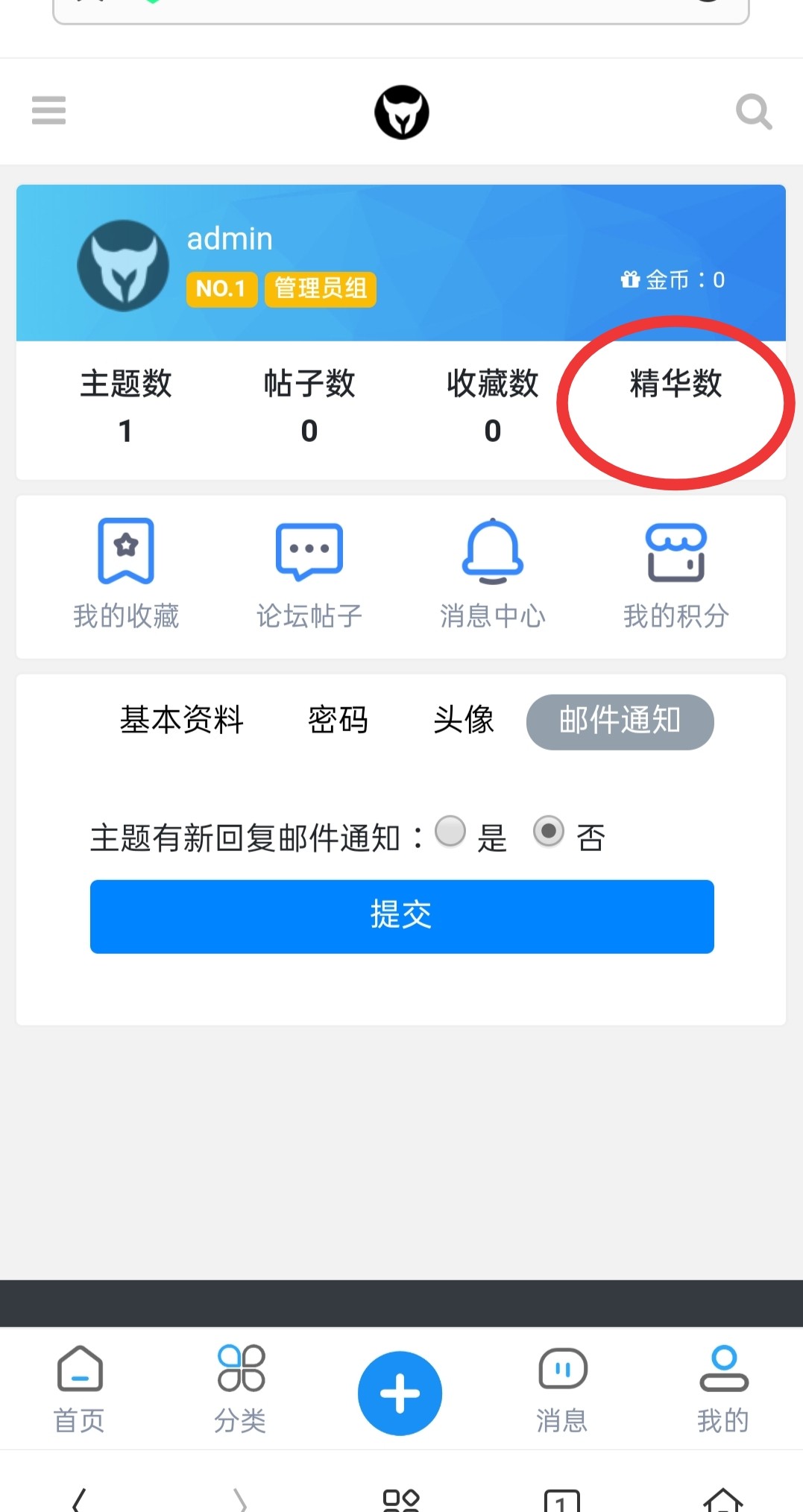The height and width of the screenshot is (1512, 803).
Task: Select the 邮件通知 tab
Action: [x=620, y=721]
